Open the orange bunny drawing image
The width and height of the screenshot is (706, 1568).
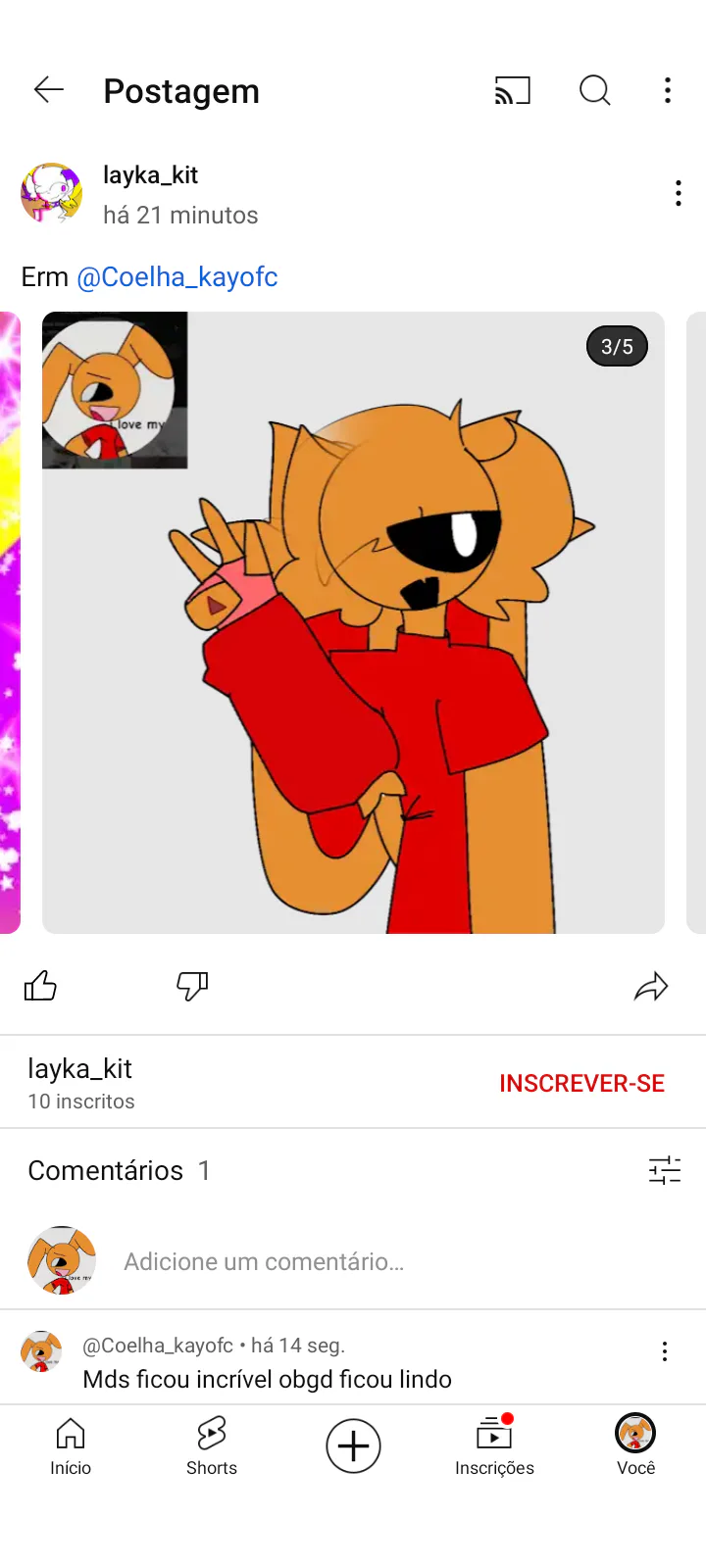[x=353, y=622]
